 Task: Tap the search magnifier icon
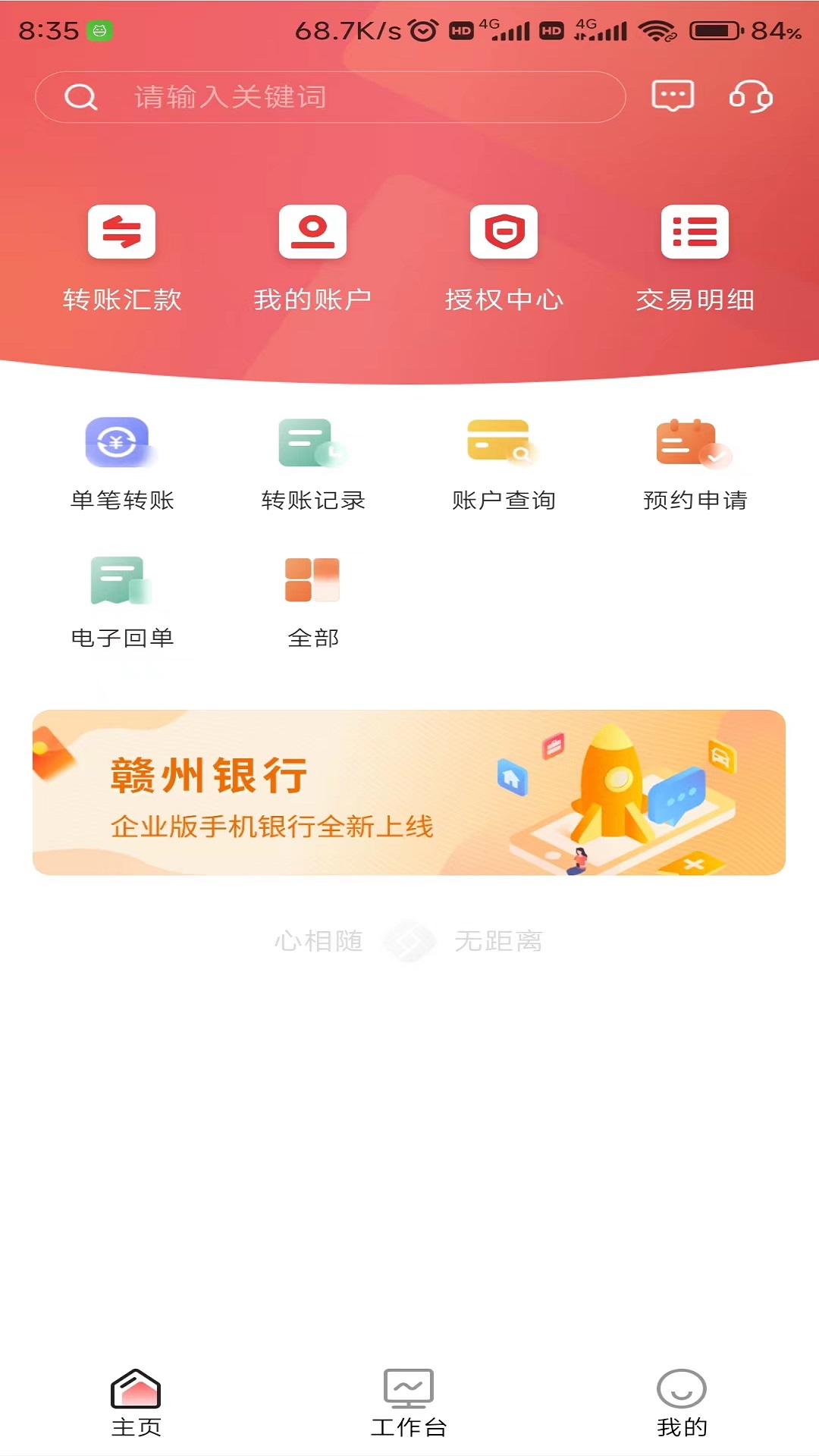pos(81,96)
